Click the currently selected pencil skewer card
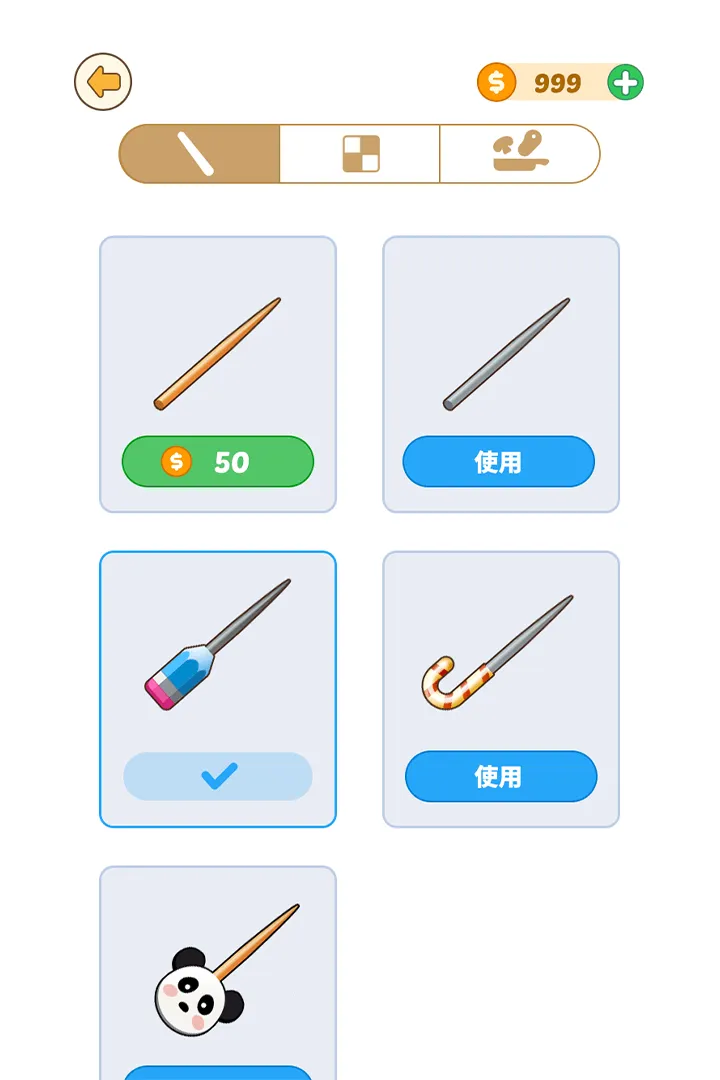 point(219,688)
